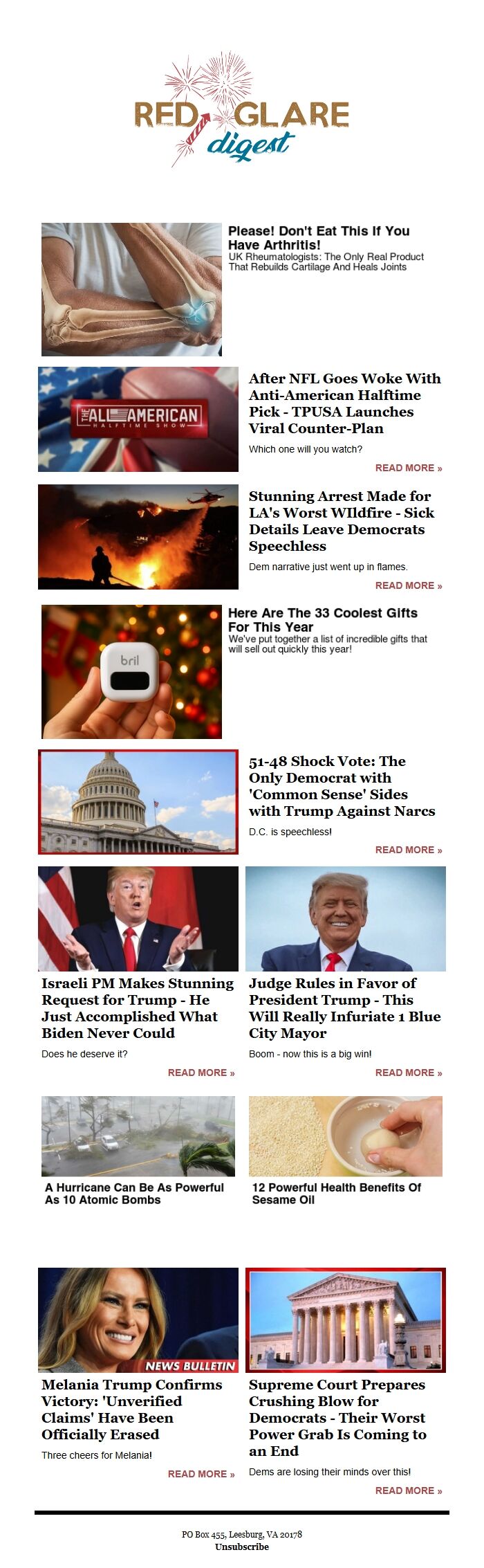Open the 33 Coolest Gifts ad
Screen dimensions: 484x1568
[322, 620]
